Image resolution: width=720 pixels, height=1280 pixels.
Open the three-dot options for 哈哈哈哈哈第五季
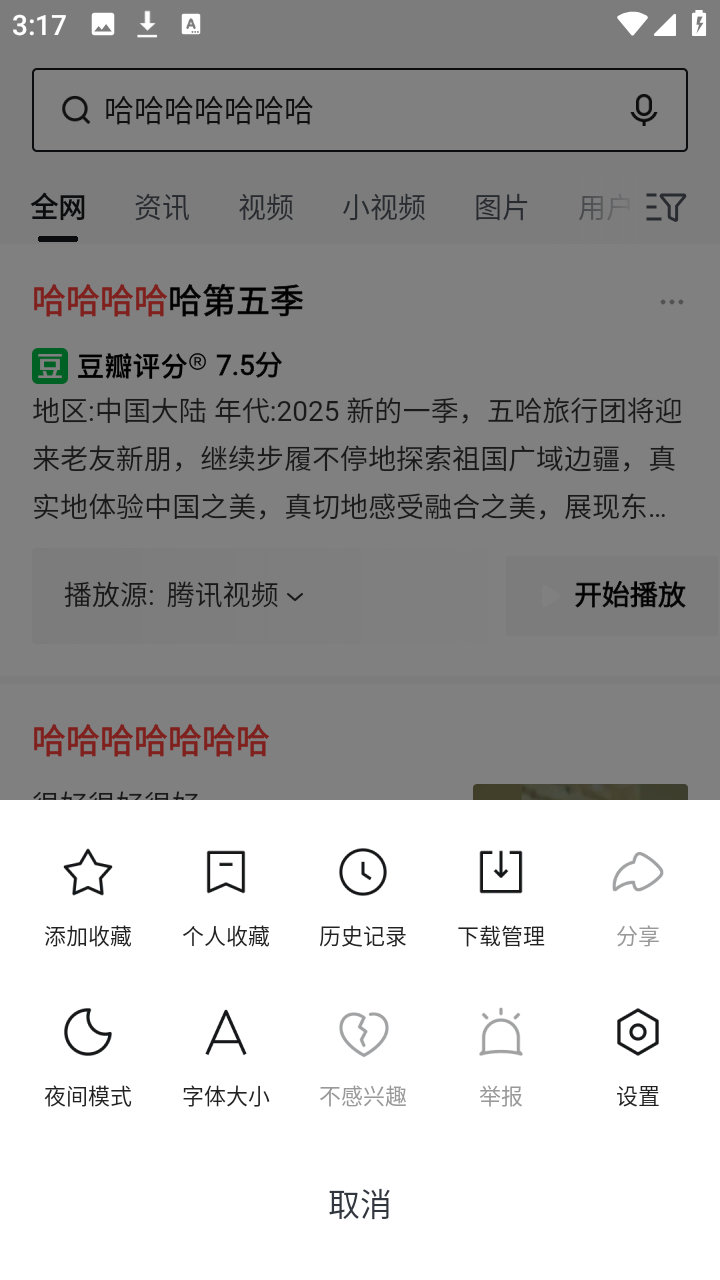pos(672,301)
